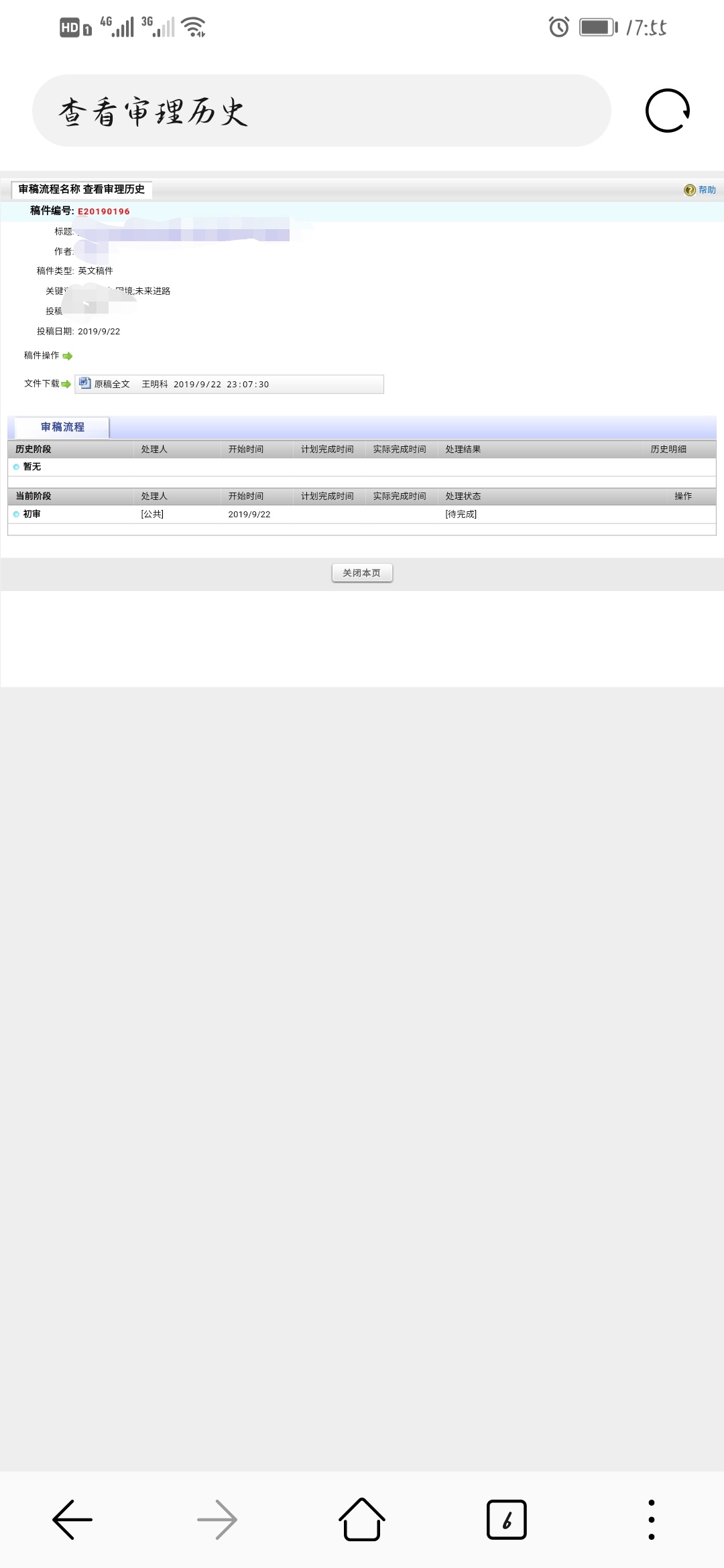This screenshot has width=724, height=1568.
Task: Open the browser home page
Action: (x=362, y=1519)
